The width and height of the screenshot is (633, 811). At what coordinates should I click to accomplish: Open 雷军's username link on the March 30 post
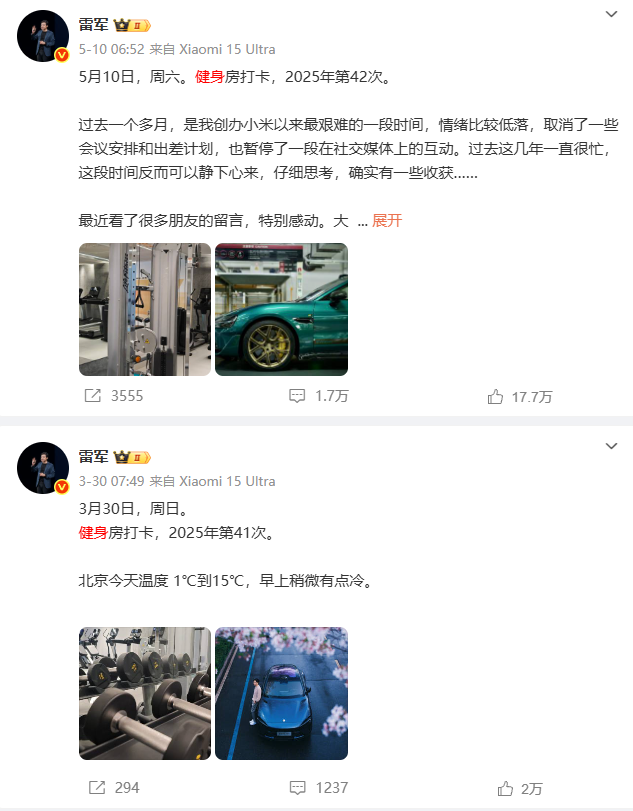(x=94, y=456)
